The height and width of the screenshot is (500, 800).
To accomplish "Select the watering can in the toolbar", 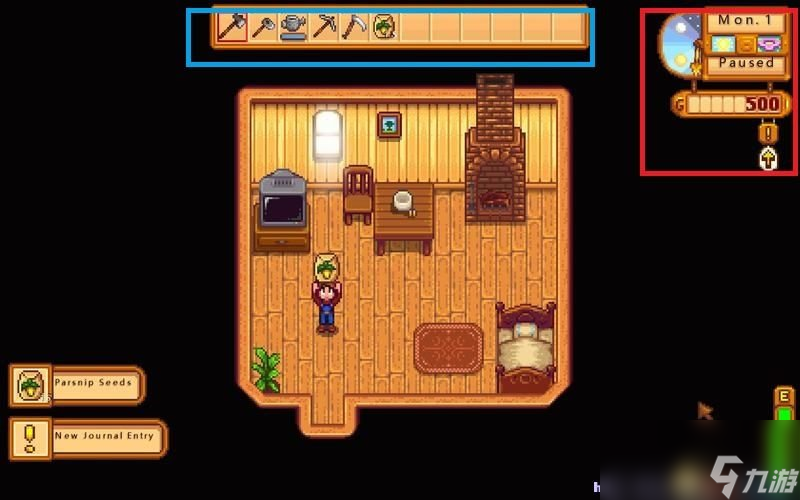I will tap(293, 27).
